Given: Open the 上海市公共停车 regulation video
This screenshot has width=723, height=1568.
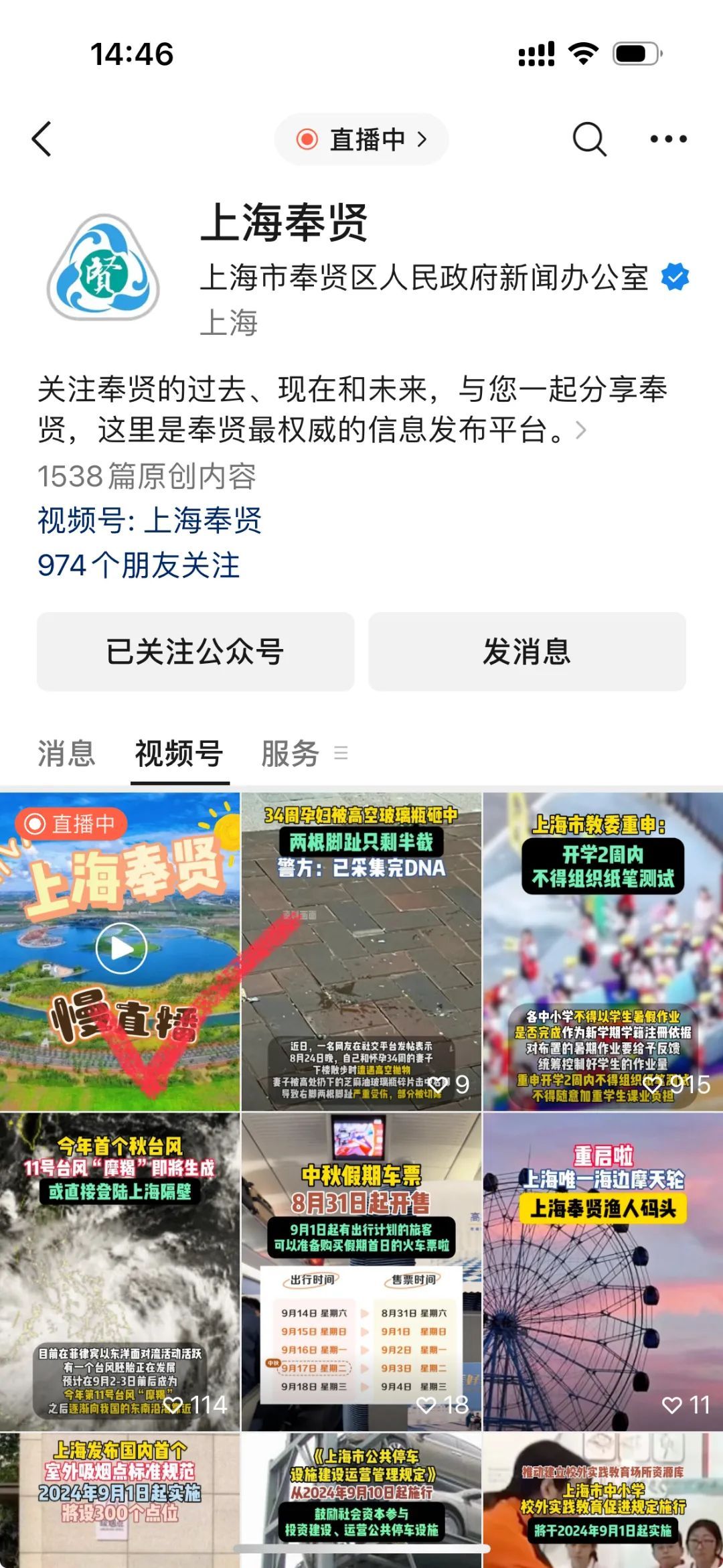Looking at the screenshot, I should point(361,1499).
